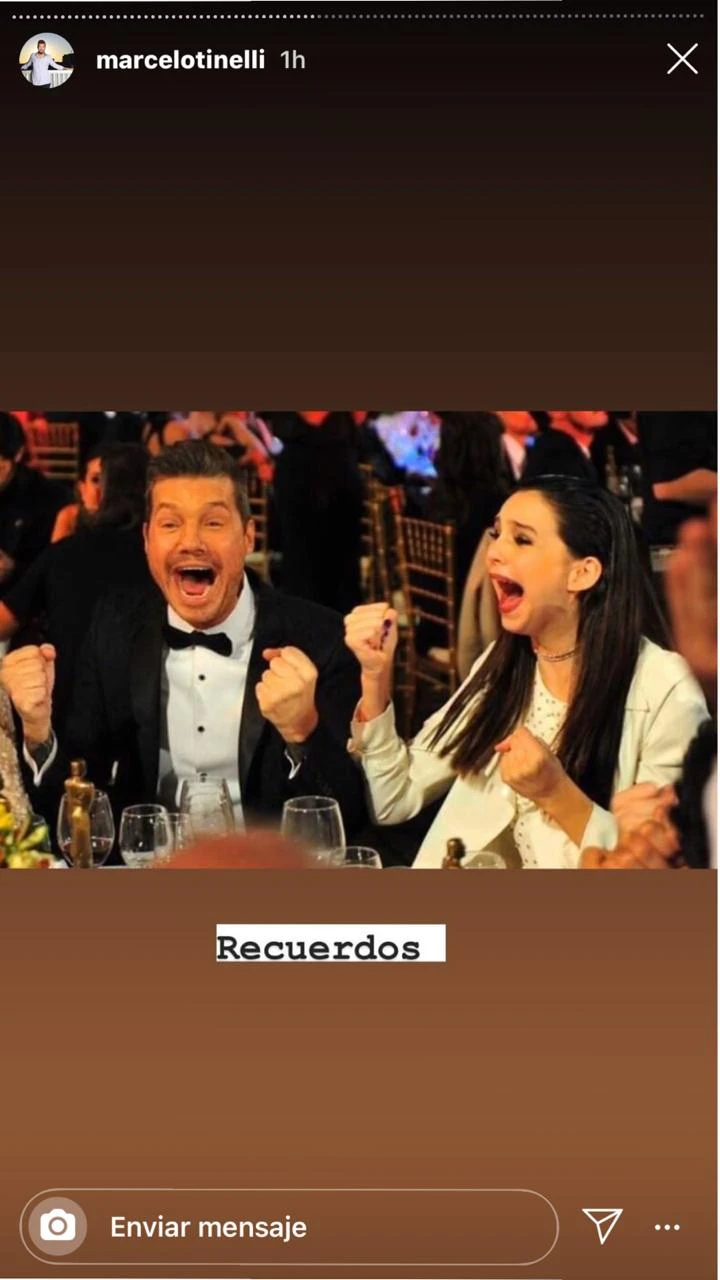Image resolution: width=720 pixels, height=1280 pixels.
Task: Open the more options menu
Action: 667,1227
